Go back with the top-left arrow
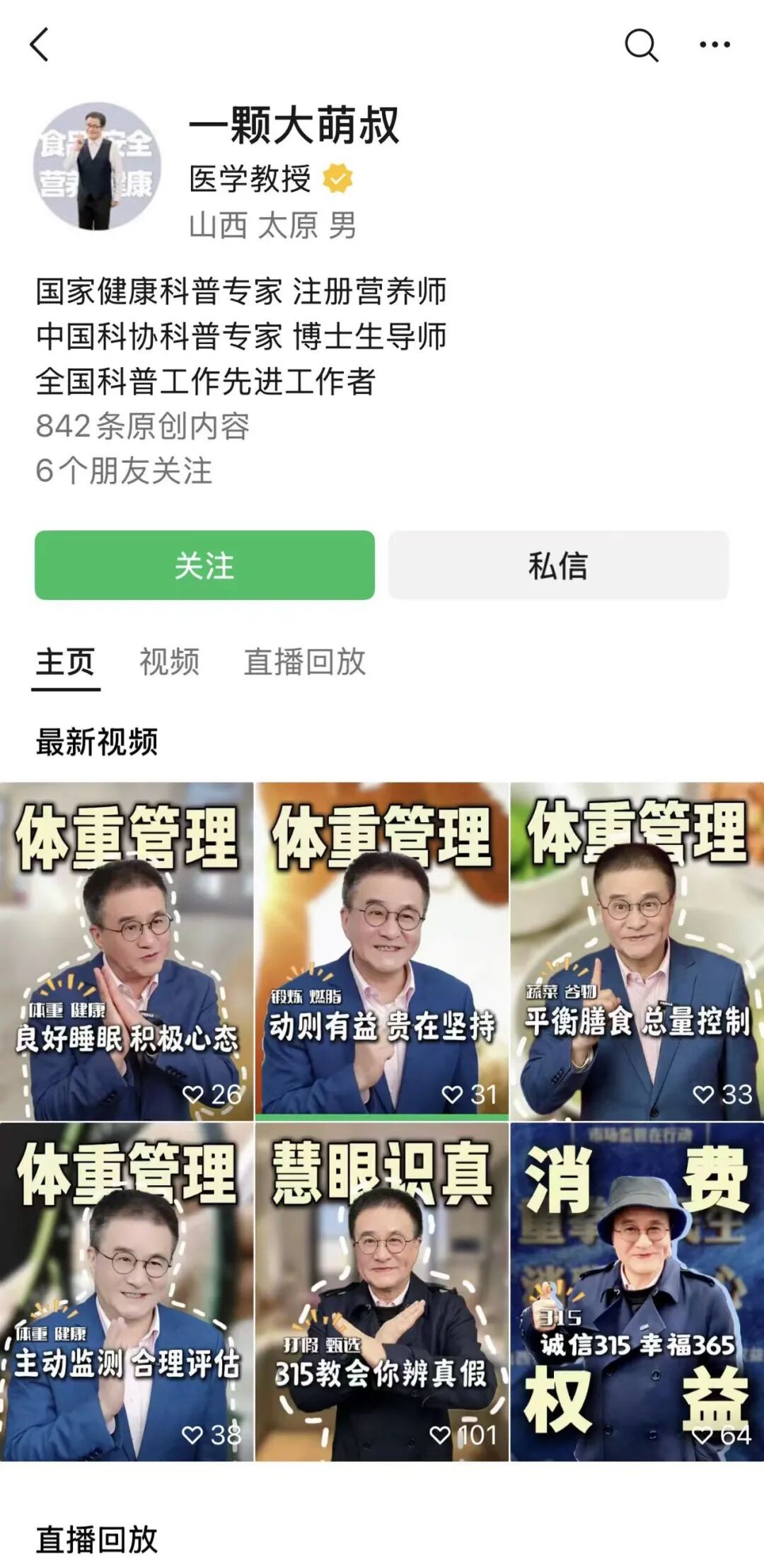This screenshot has width=764, height=1568. [40, 45]
